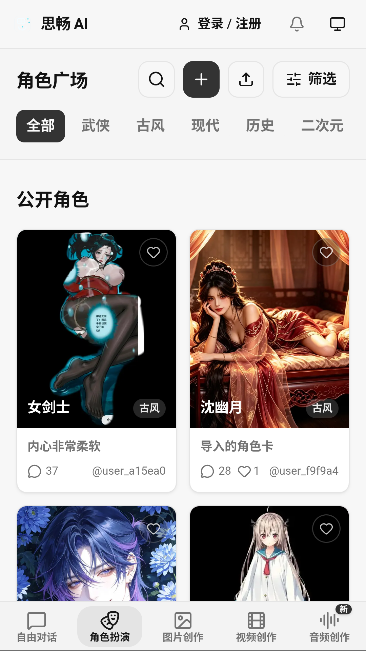Image resolution: width=366 pixels, height=651 pixels.
Task: Go to the 自由对话 tab
Action: point(37,627)
